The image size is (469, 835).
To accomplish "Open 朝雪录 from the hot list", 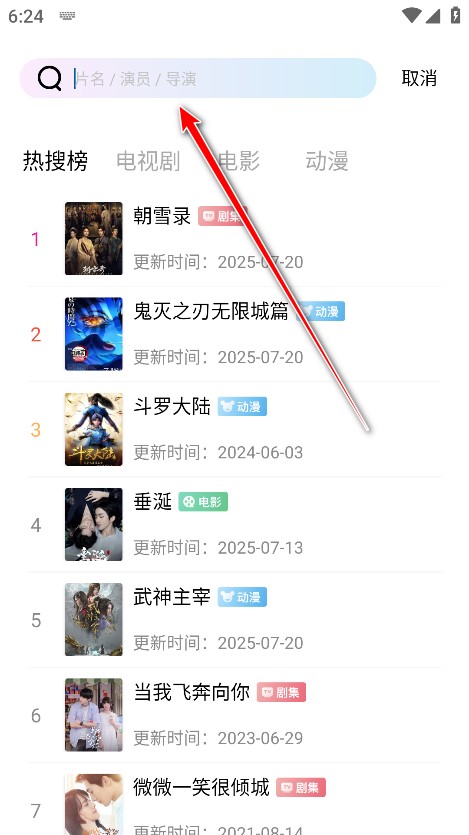I will tap(234, 239).
